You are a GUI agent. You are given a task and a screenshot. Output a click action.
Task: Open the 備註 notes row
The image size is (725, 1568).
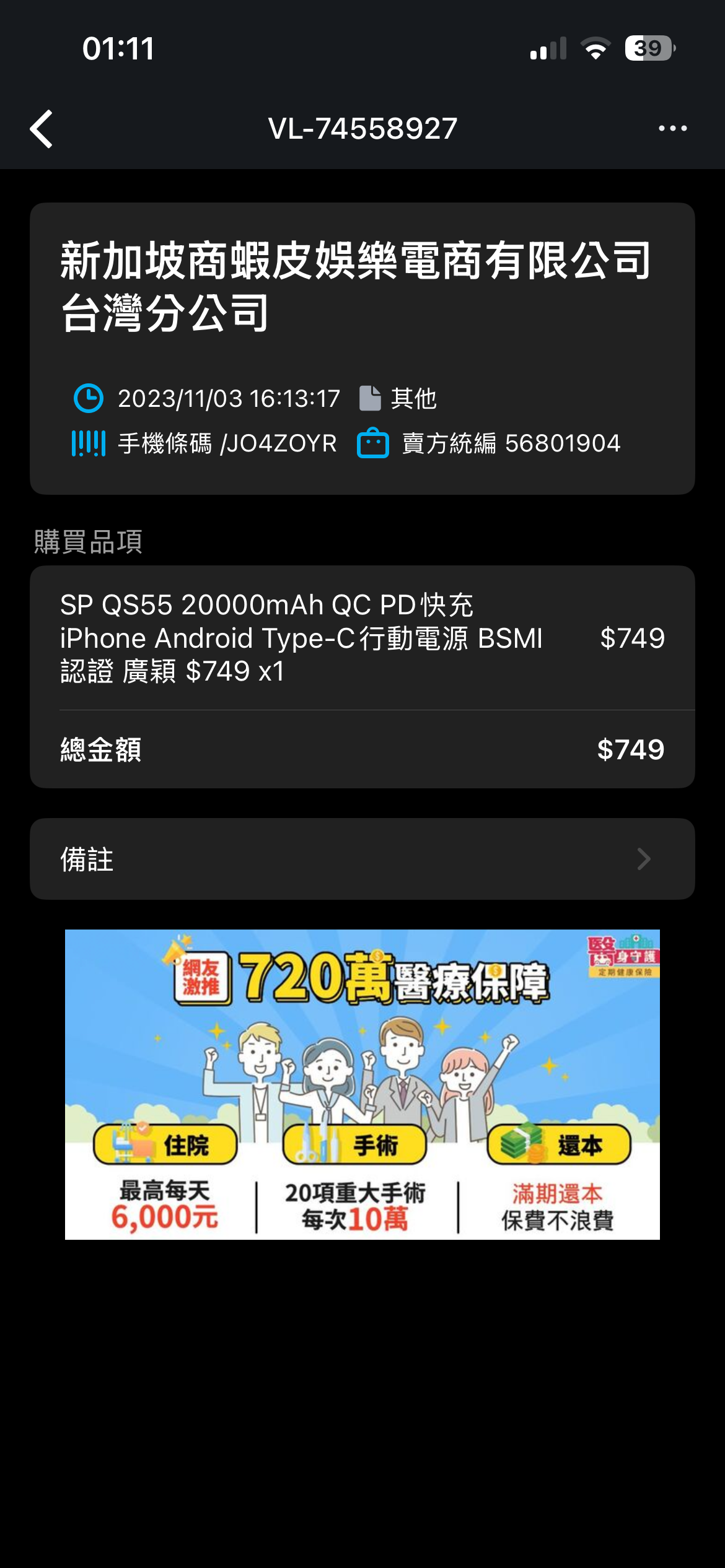pos(362,859)
